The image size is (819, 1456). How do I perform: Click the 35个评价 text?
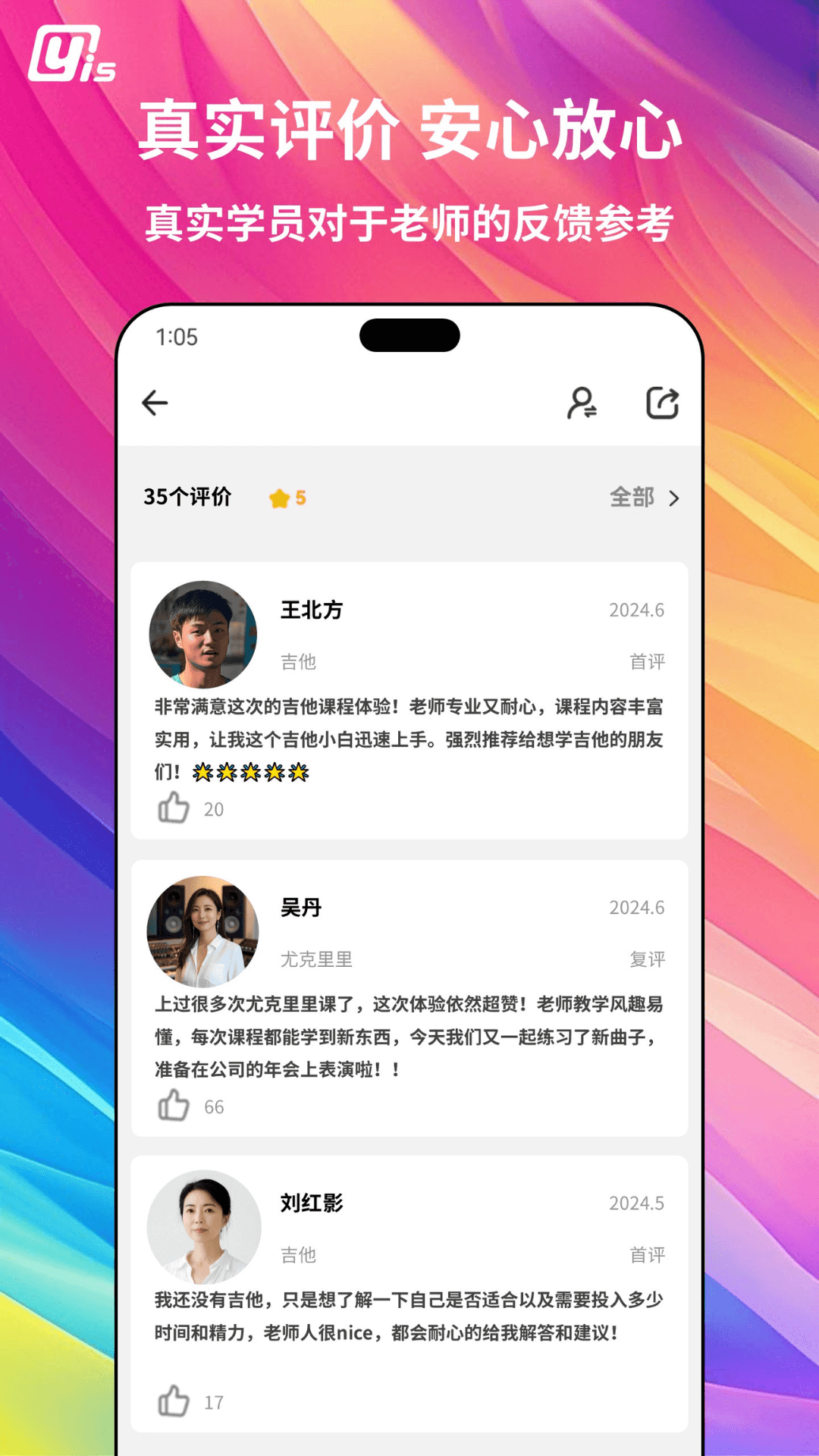pyautogui.click(x=188, y=497)
